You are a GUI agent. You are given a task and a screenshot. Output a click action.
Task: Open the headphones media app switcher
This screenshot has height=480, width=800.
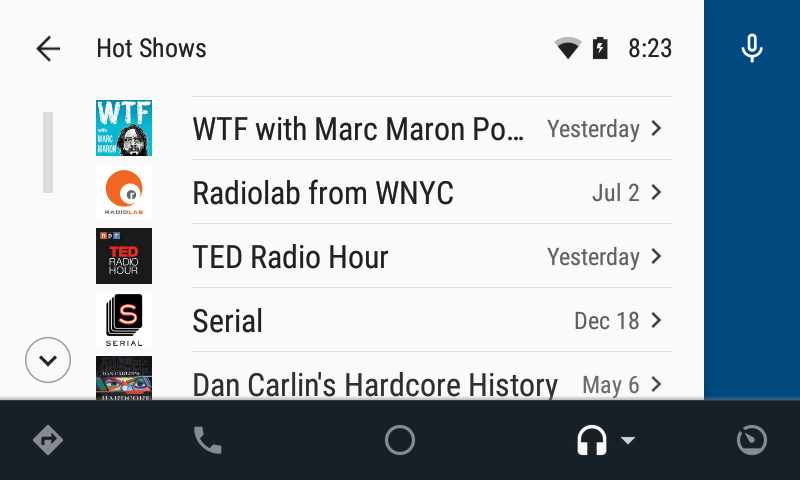[605, 440]
